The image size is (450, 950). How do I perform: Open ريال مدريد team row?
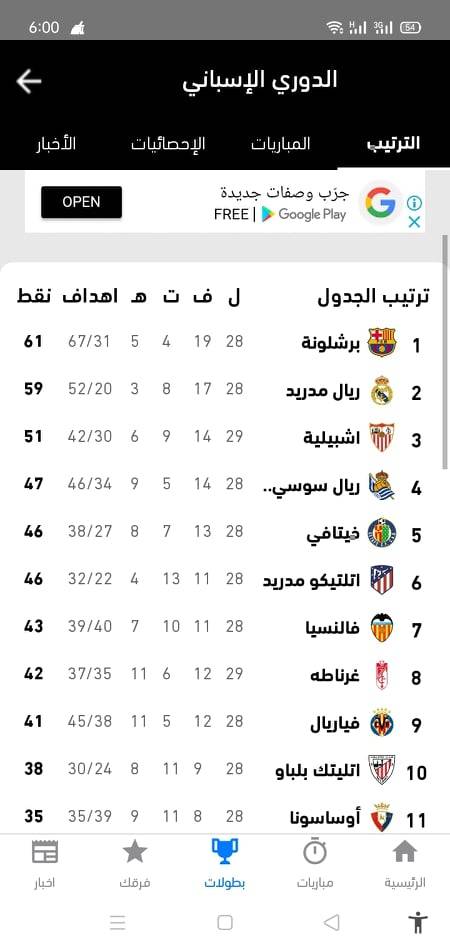[225, 390]
